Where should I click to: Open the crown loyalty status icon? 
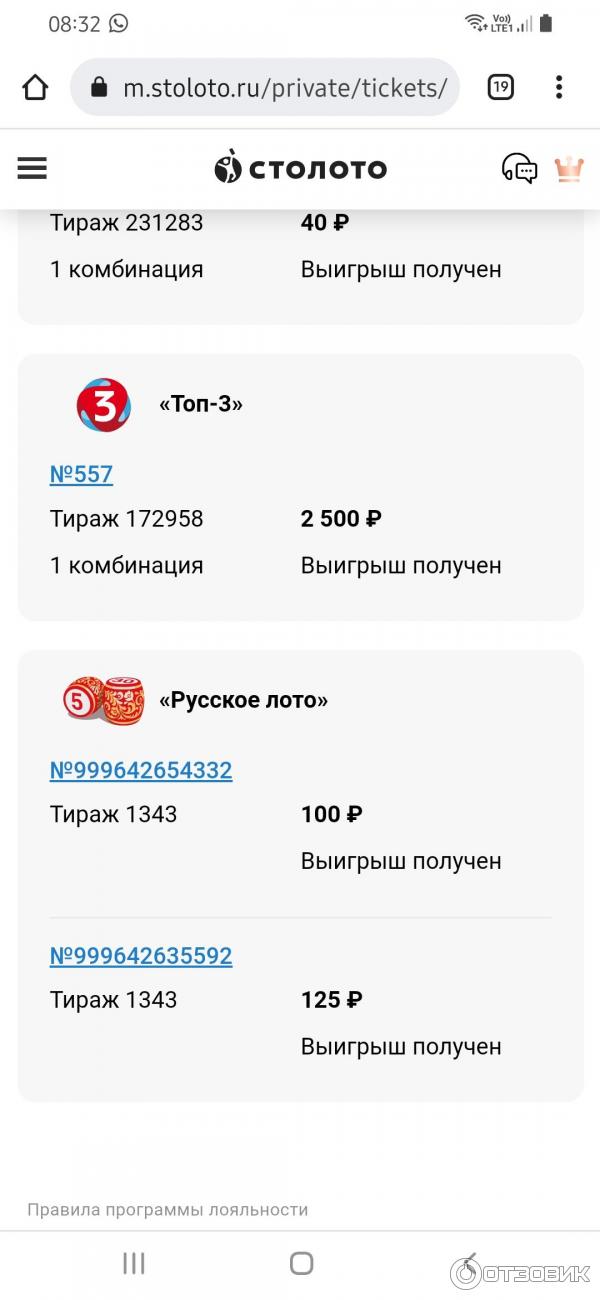(x=569, y=168)
